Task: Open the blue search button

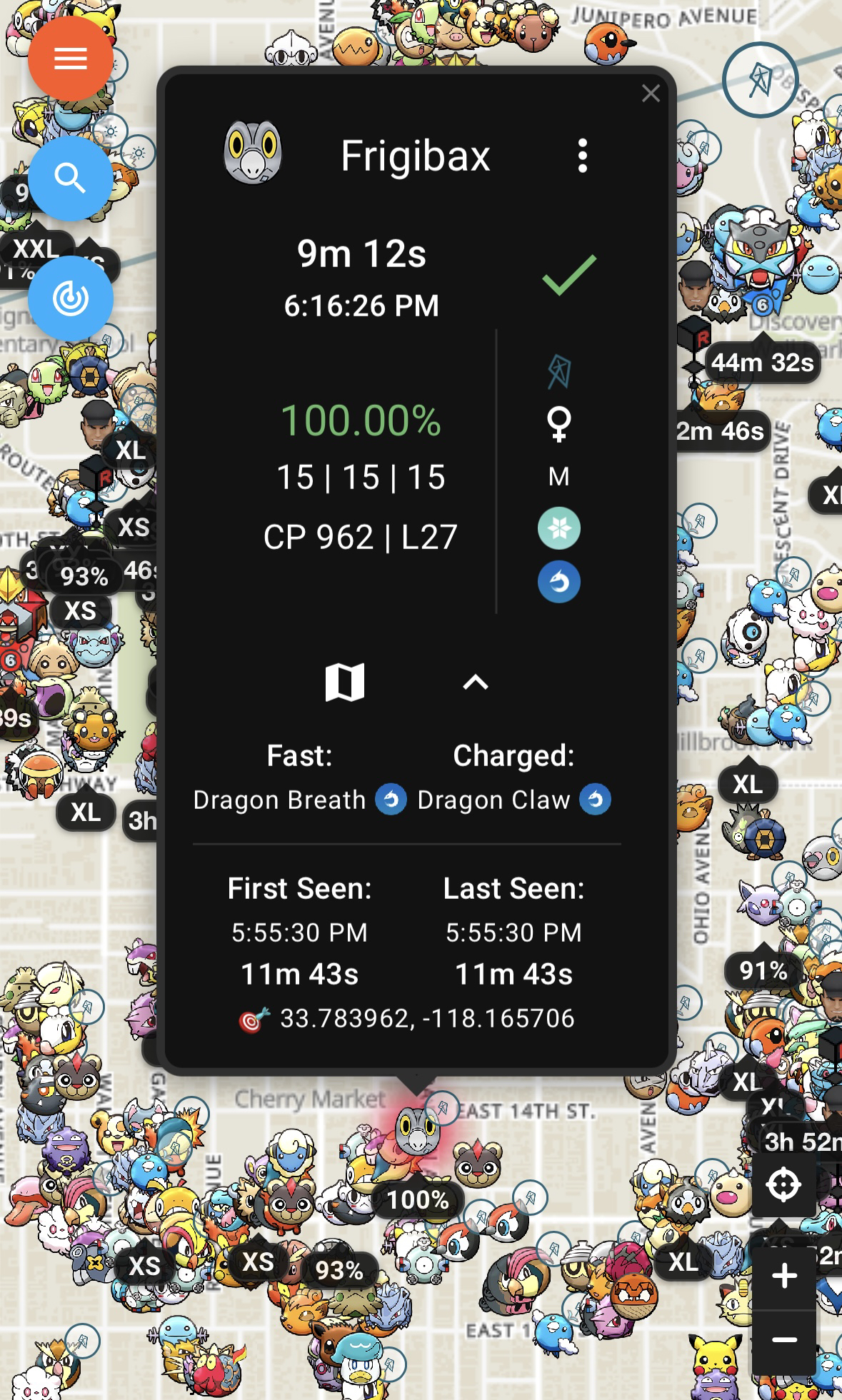Action: tap(70, 178)
